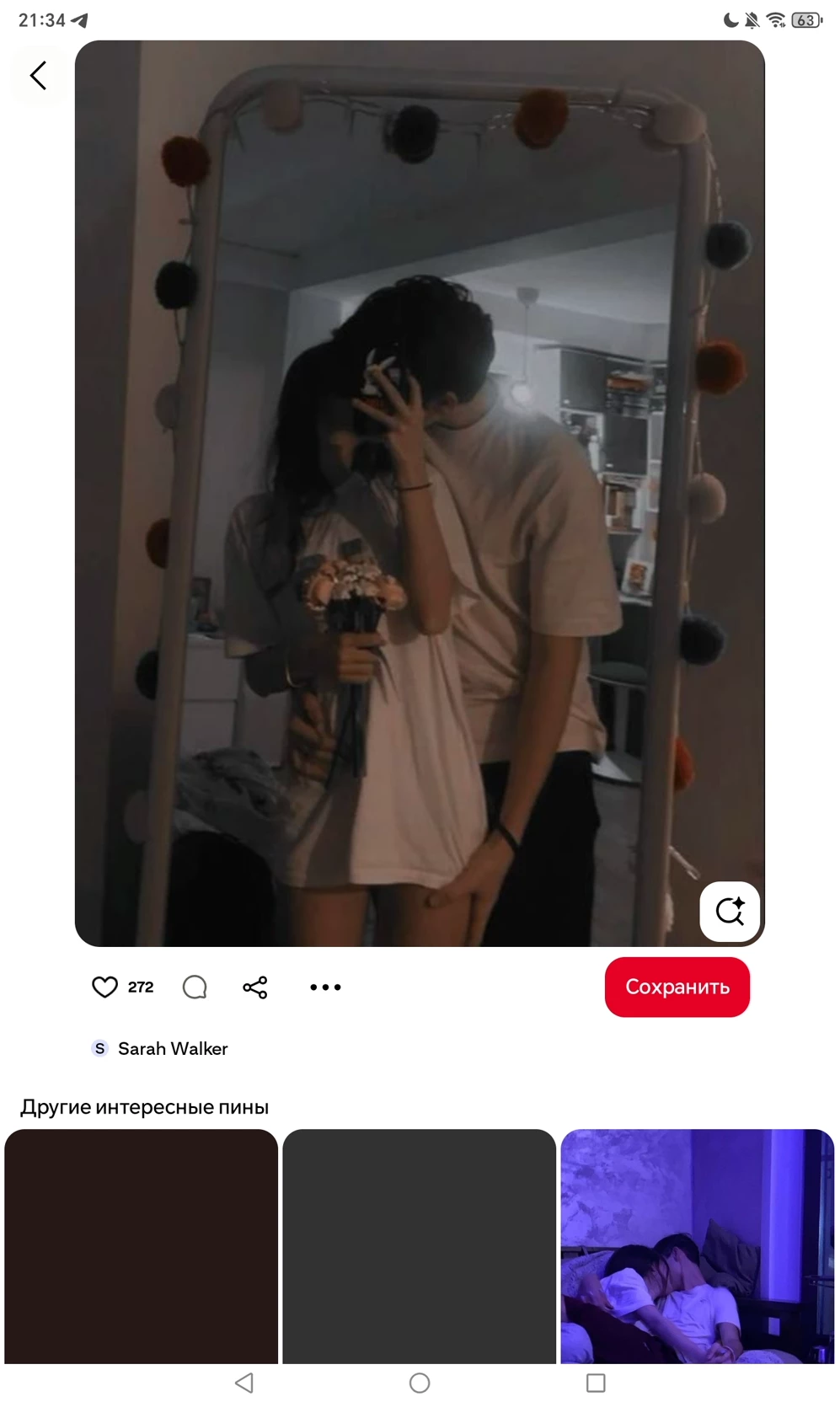Open the comments bubble
Viewport: 840px width, 1402px height.
[195, 987]
